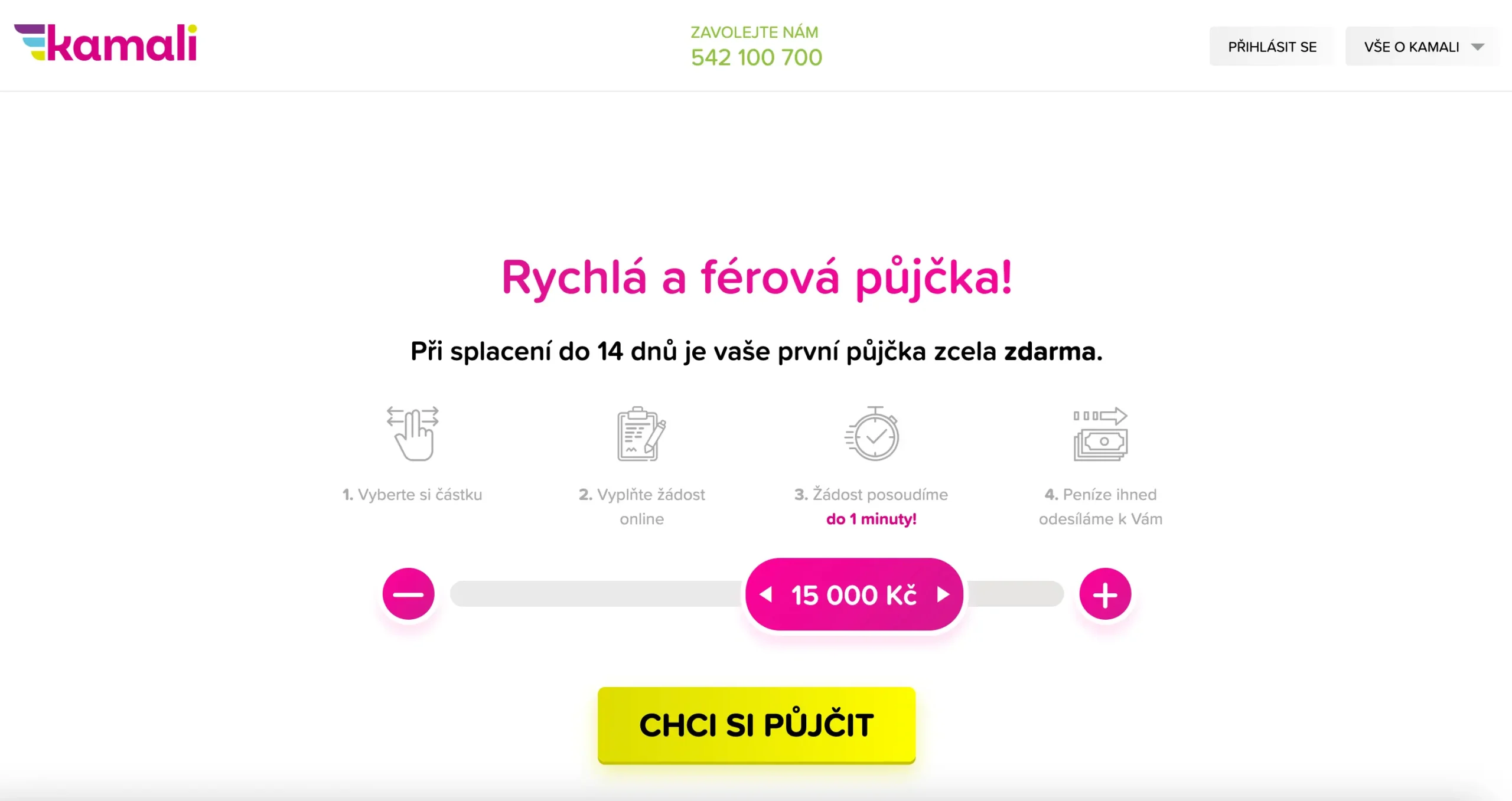Expand the Vše o Kamali dropdown
This screenshot has width=1512, height=801.
tap(1422, 47)
